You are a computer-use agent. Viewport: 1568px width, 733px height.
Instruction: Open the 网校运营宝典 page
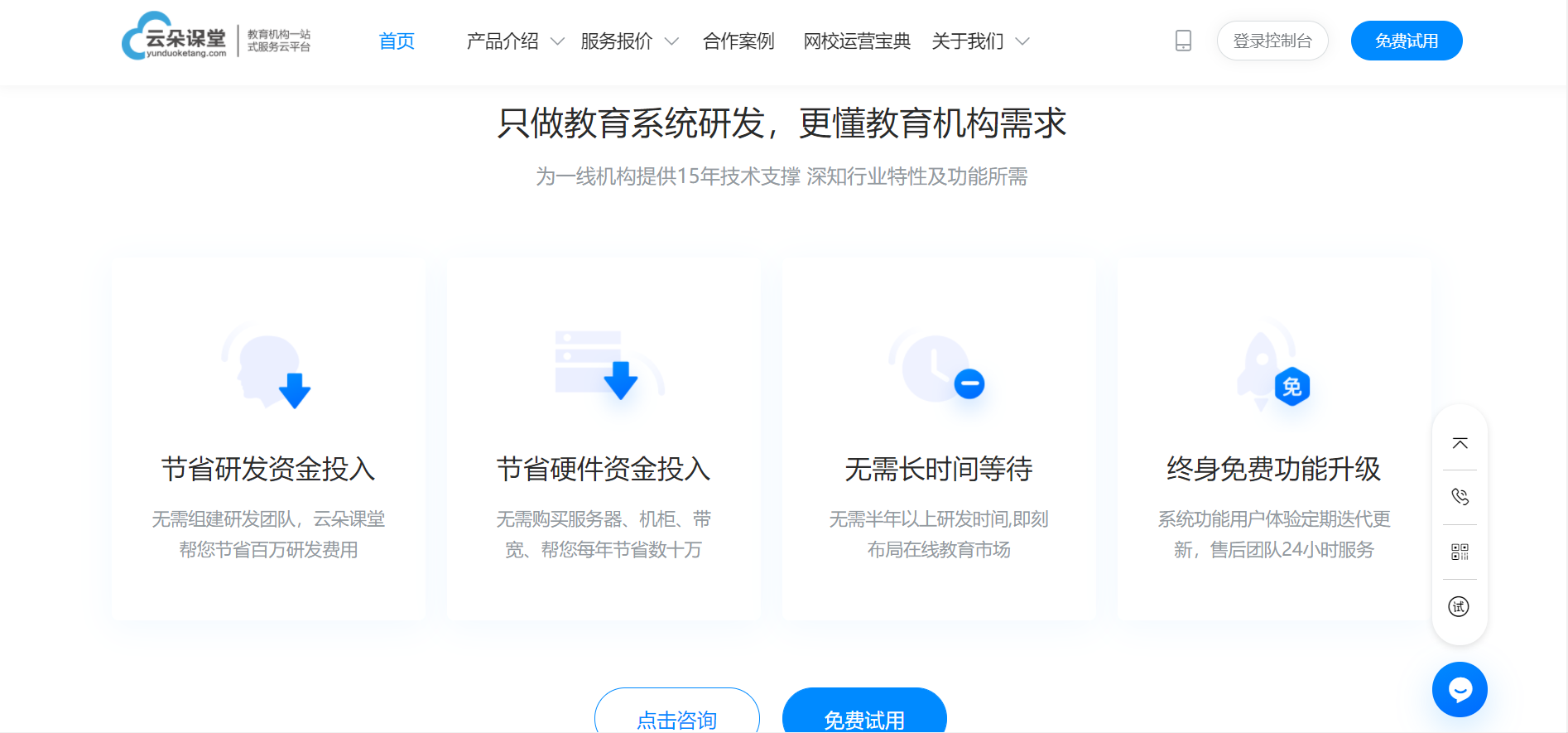856,41
